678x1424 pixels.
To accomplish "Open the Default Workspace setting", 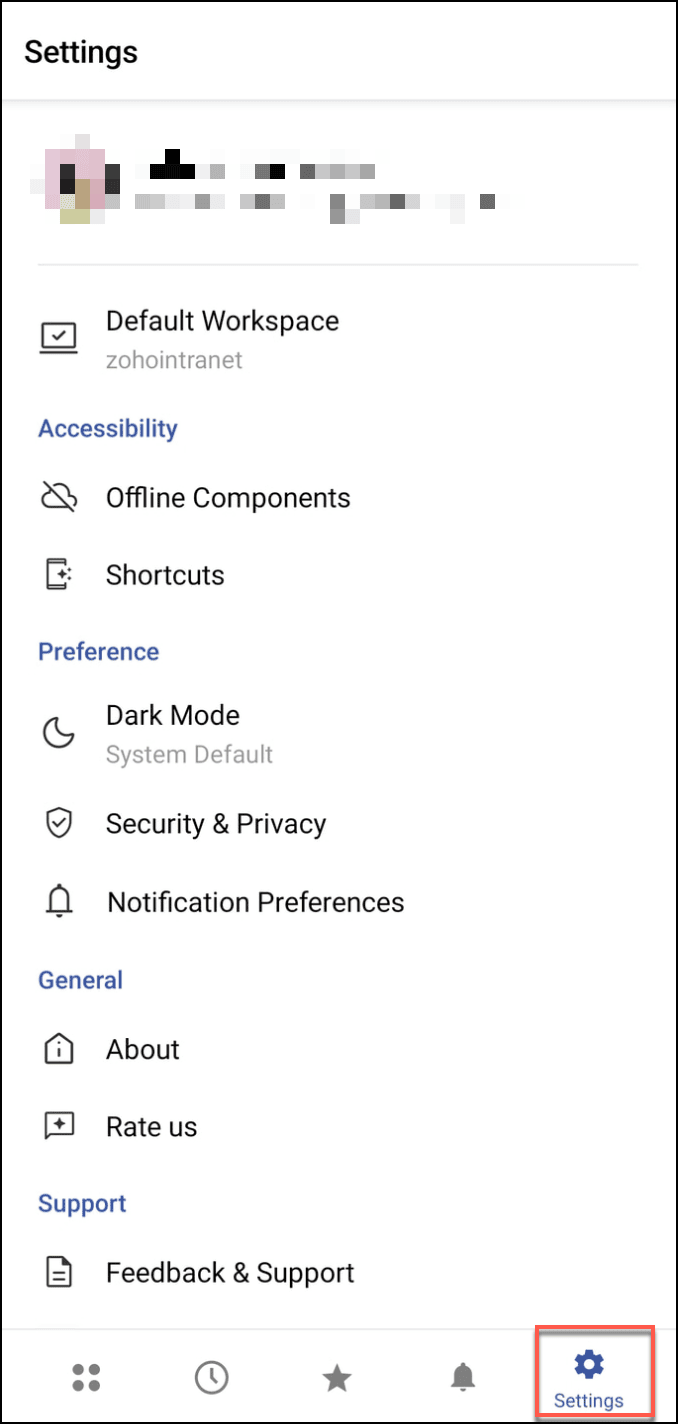I will pyautogui.click(x=222, y=338).
